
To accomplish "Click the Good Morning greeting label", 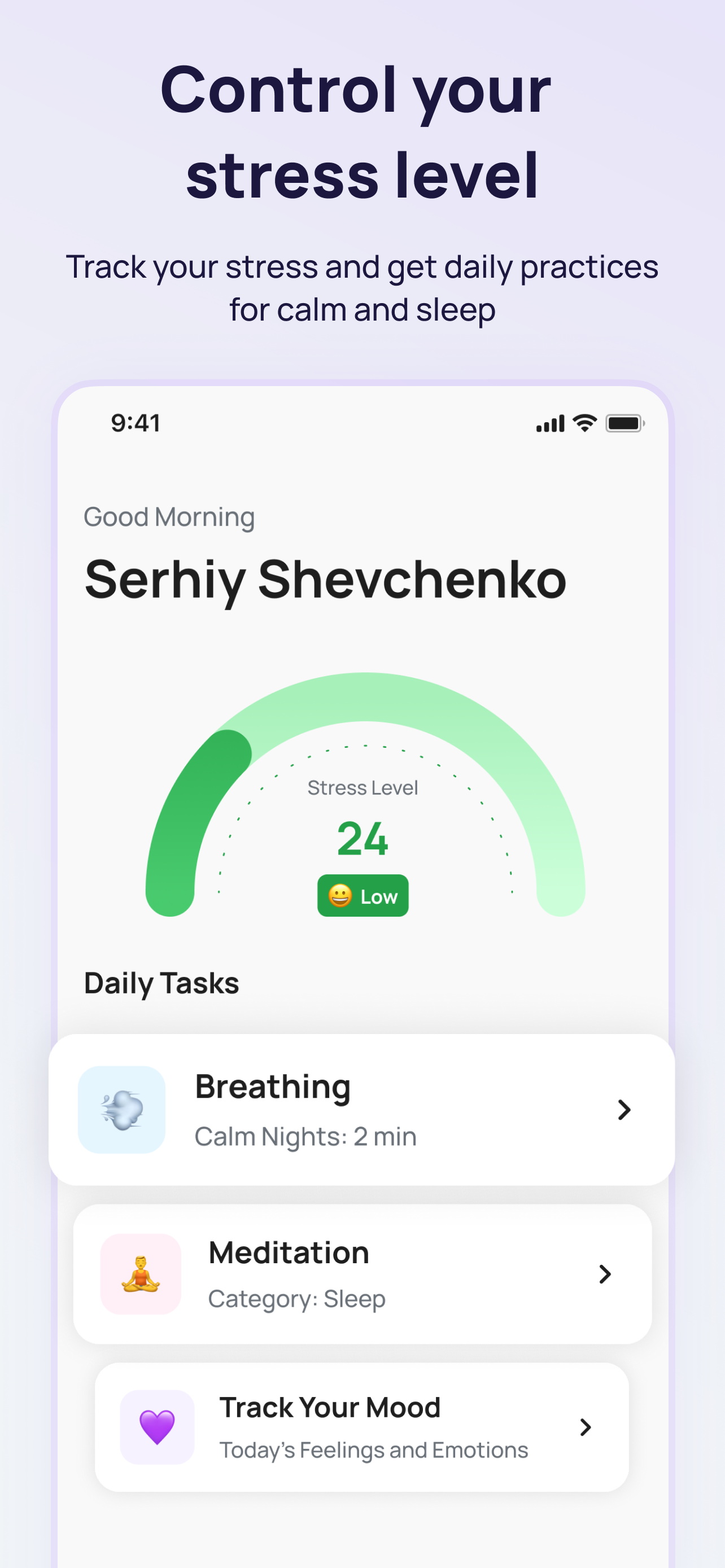I will click(169, 516).
